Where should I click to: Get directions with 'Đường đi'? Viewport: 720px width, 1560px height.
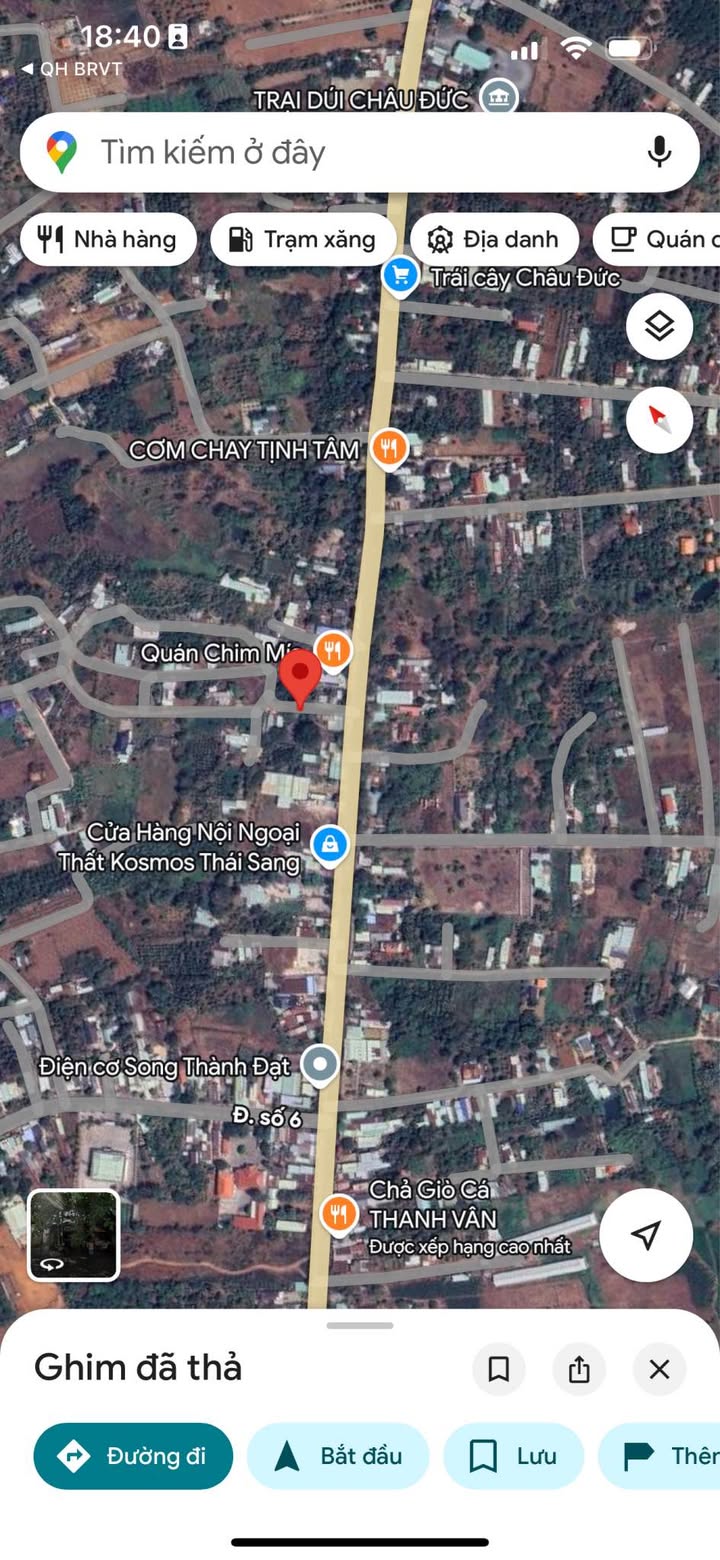click(133, 1456)
